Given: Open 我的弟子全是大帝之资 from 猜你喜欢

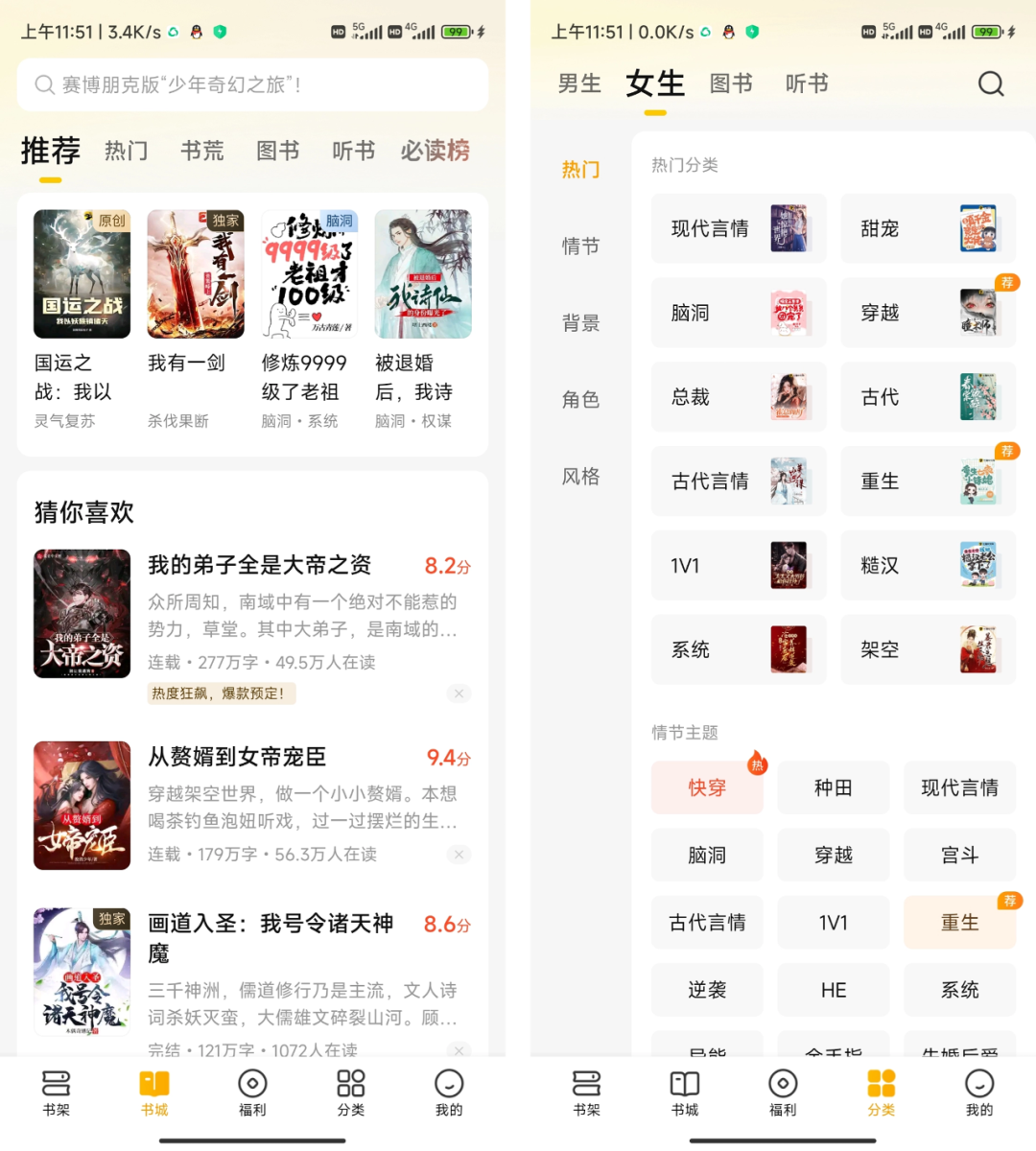Looking at the screenshot, I should (x=259, y=566).
